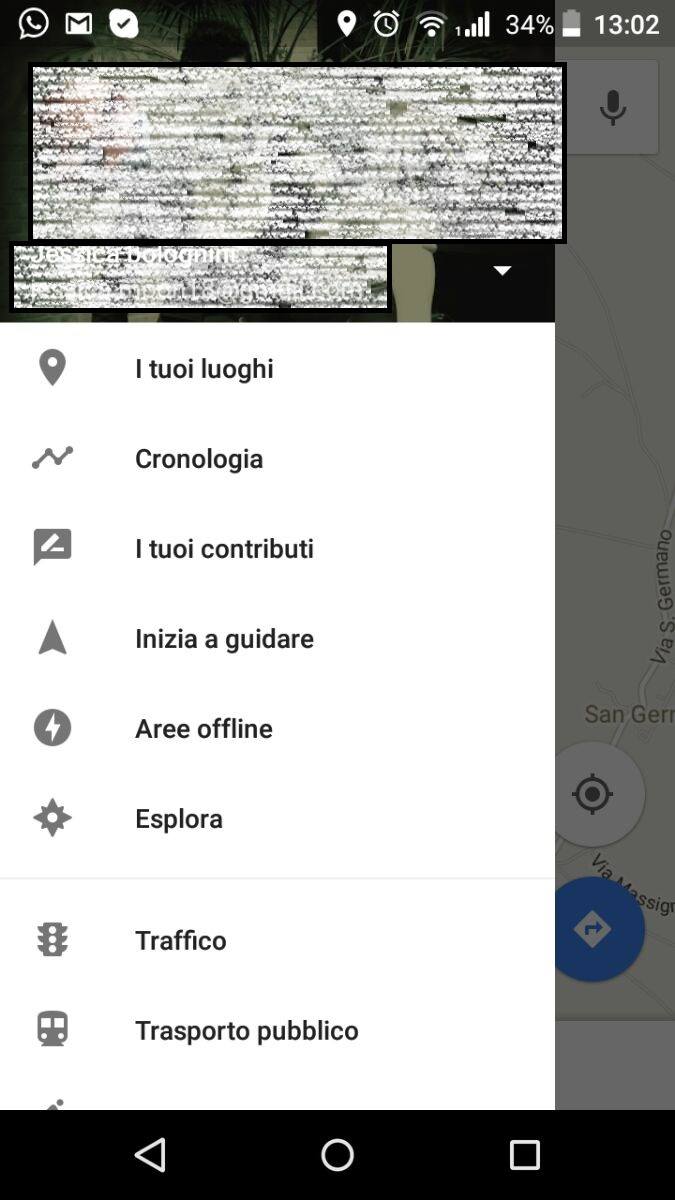Viewport: 675px width, 1200px height.
Task: Open Aree offline
Action: [203, 729]
